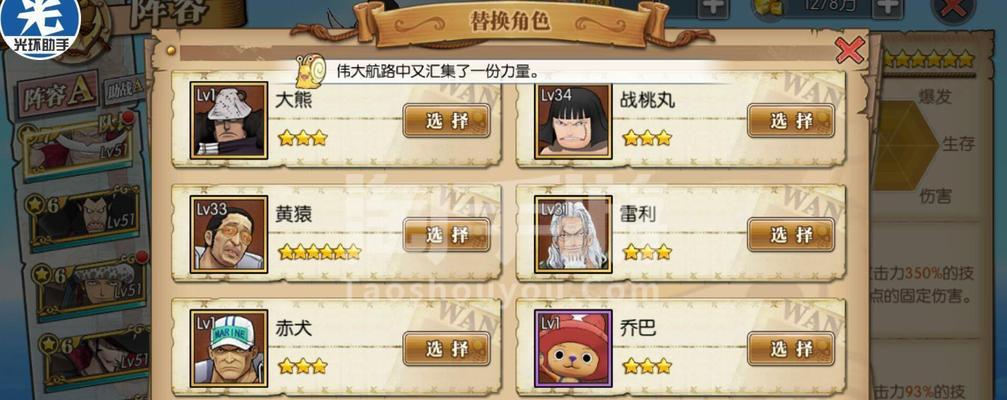The width and height of the screenshot is (1007, 400).
Task: Select 赤犬 as the replacement character
Action: pyautogui.click(x=446, y=348)
